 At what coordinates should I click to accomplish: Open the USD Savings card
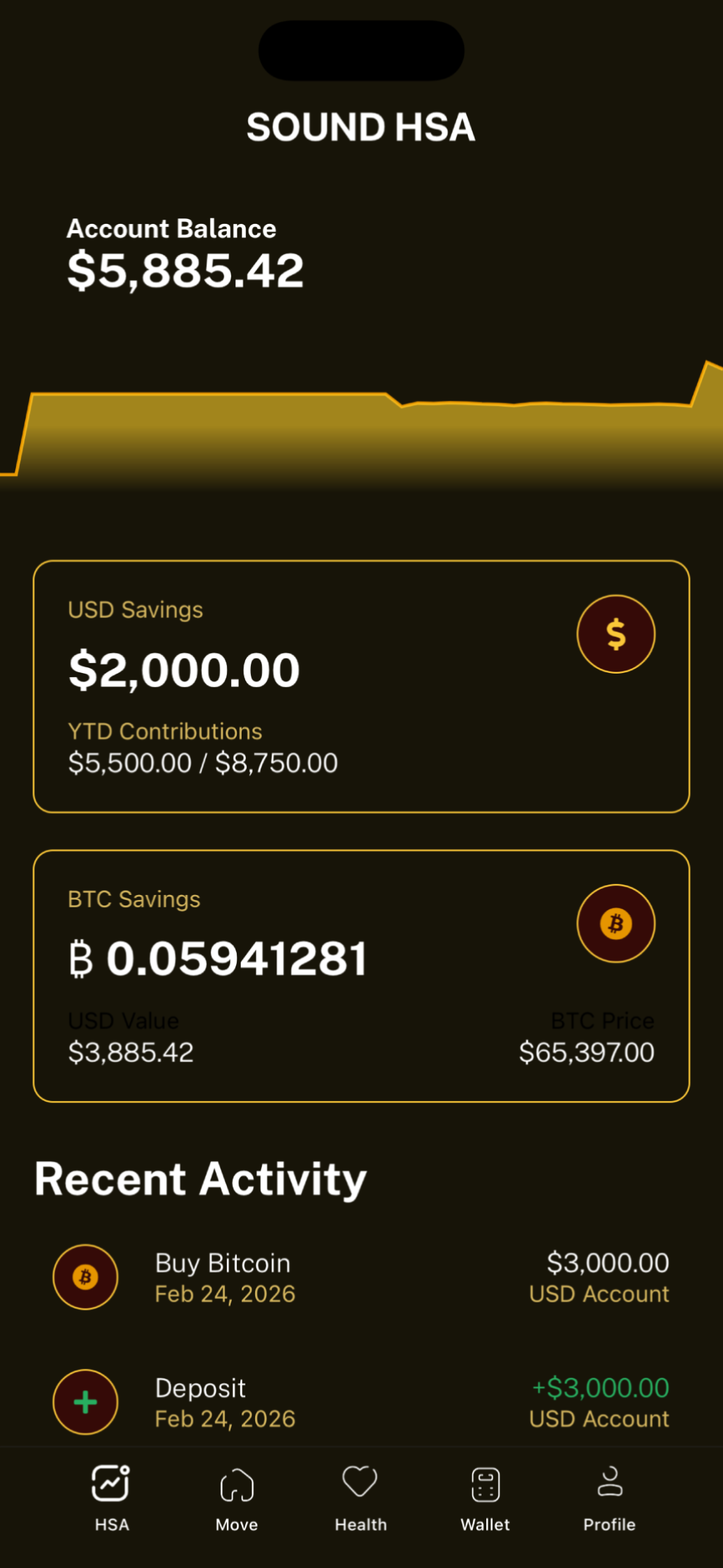coord(361,686)
